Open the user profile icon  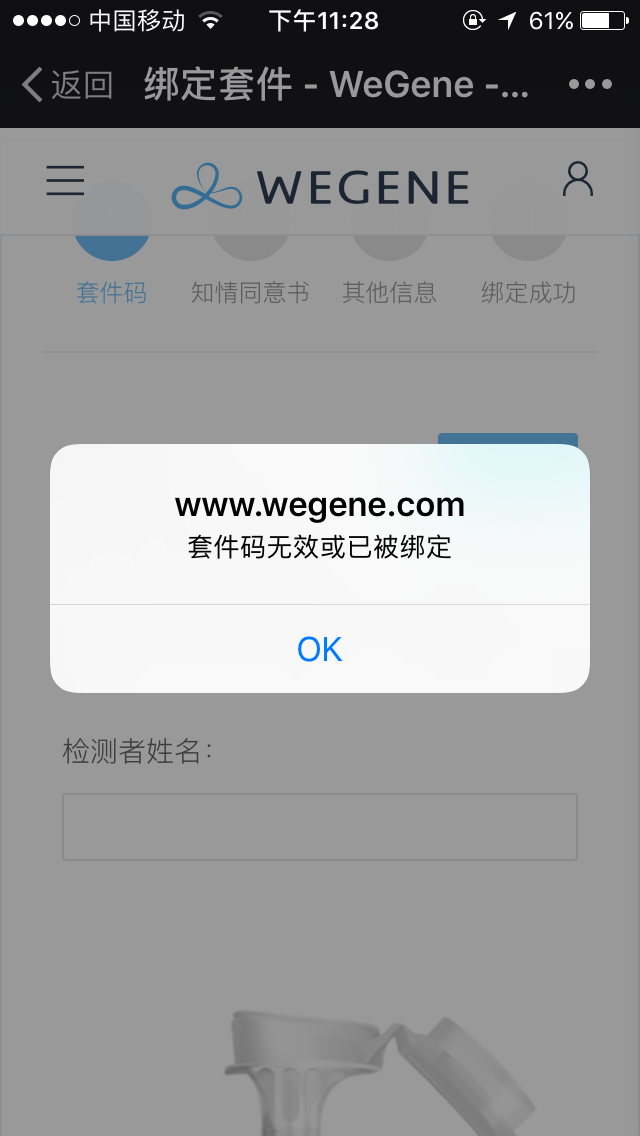click(x=578, y=180)
